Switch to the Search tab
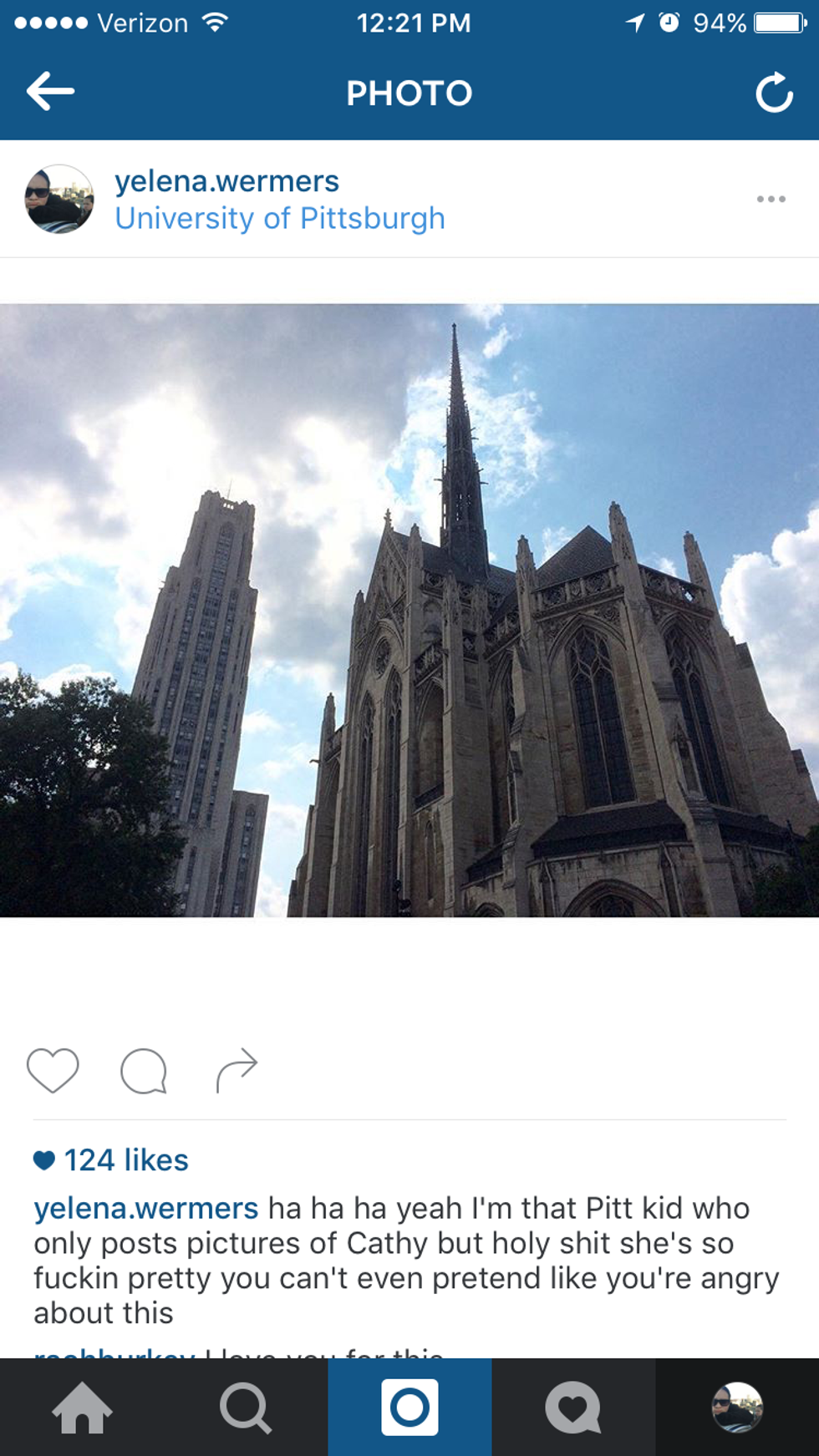 245,1408
